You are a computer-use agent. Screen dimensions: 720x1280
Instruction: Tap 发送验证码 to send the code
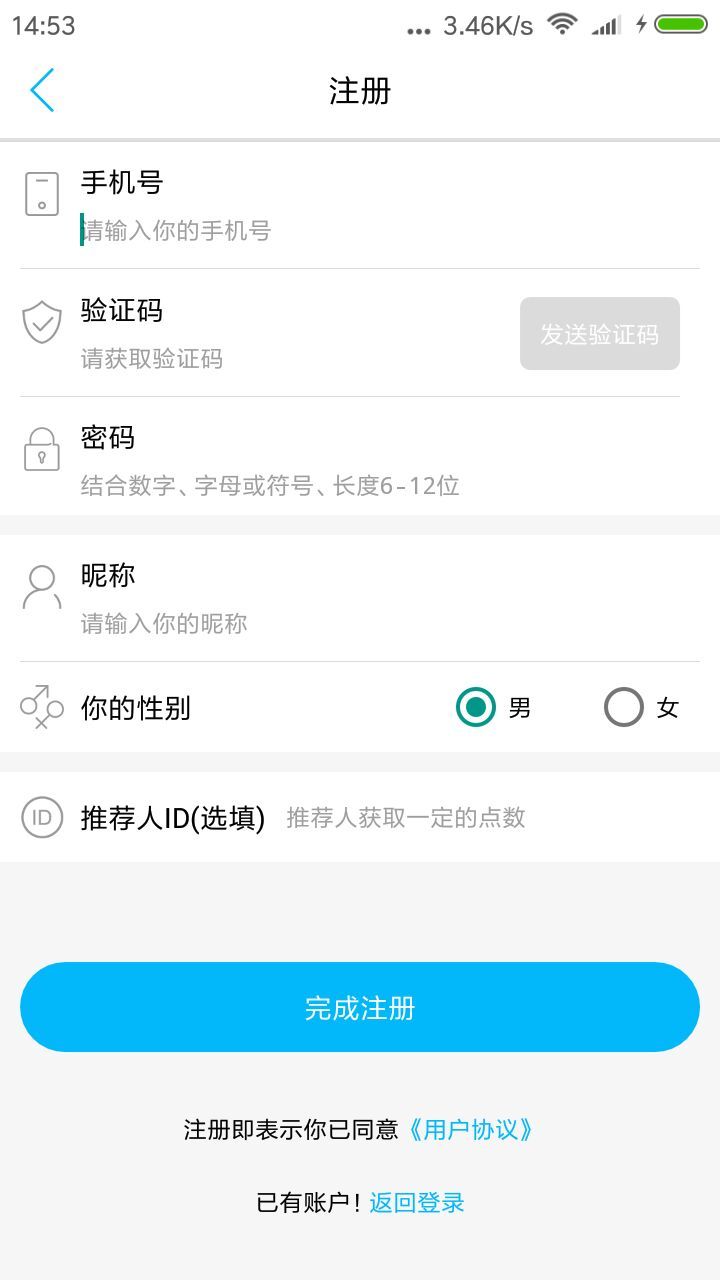coord(600,334)
